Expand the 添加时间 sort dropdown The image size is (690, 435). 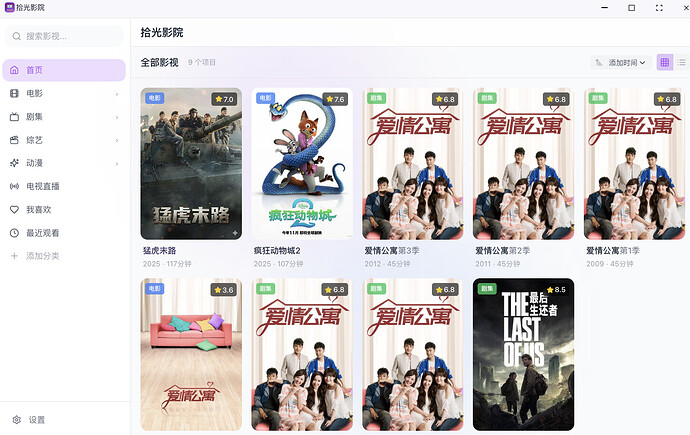[x=621, y=62]
